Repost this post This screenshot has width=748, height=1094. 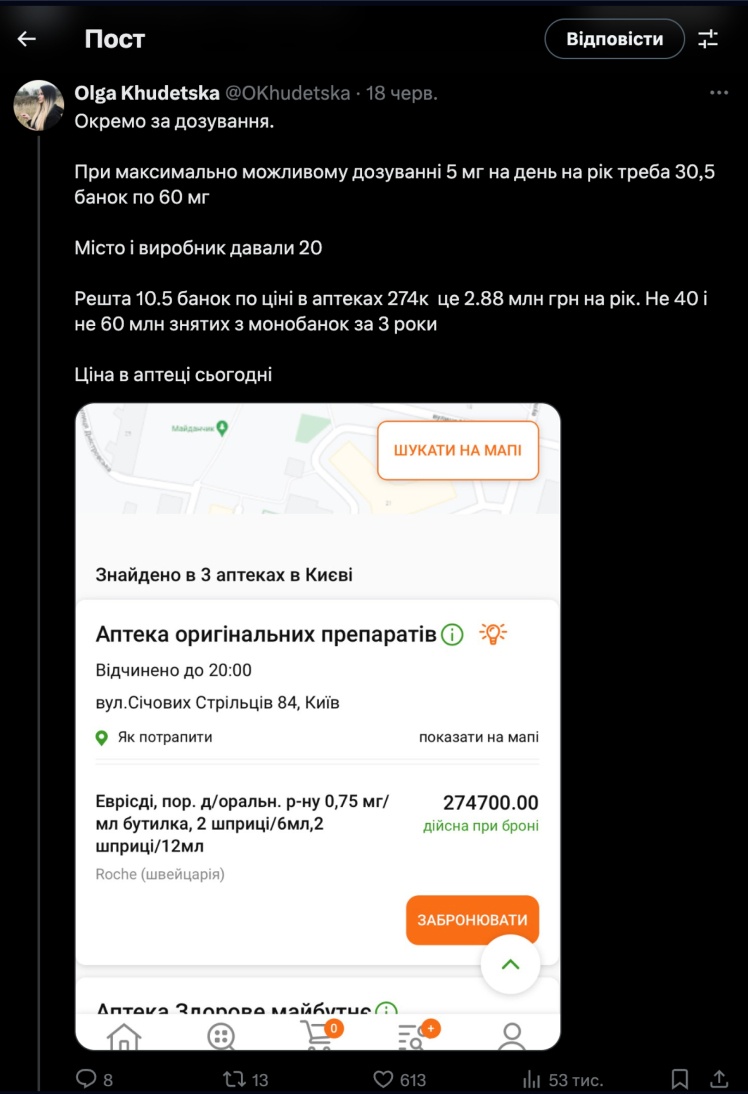(x=233, y=1079)
